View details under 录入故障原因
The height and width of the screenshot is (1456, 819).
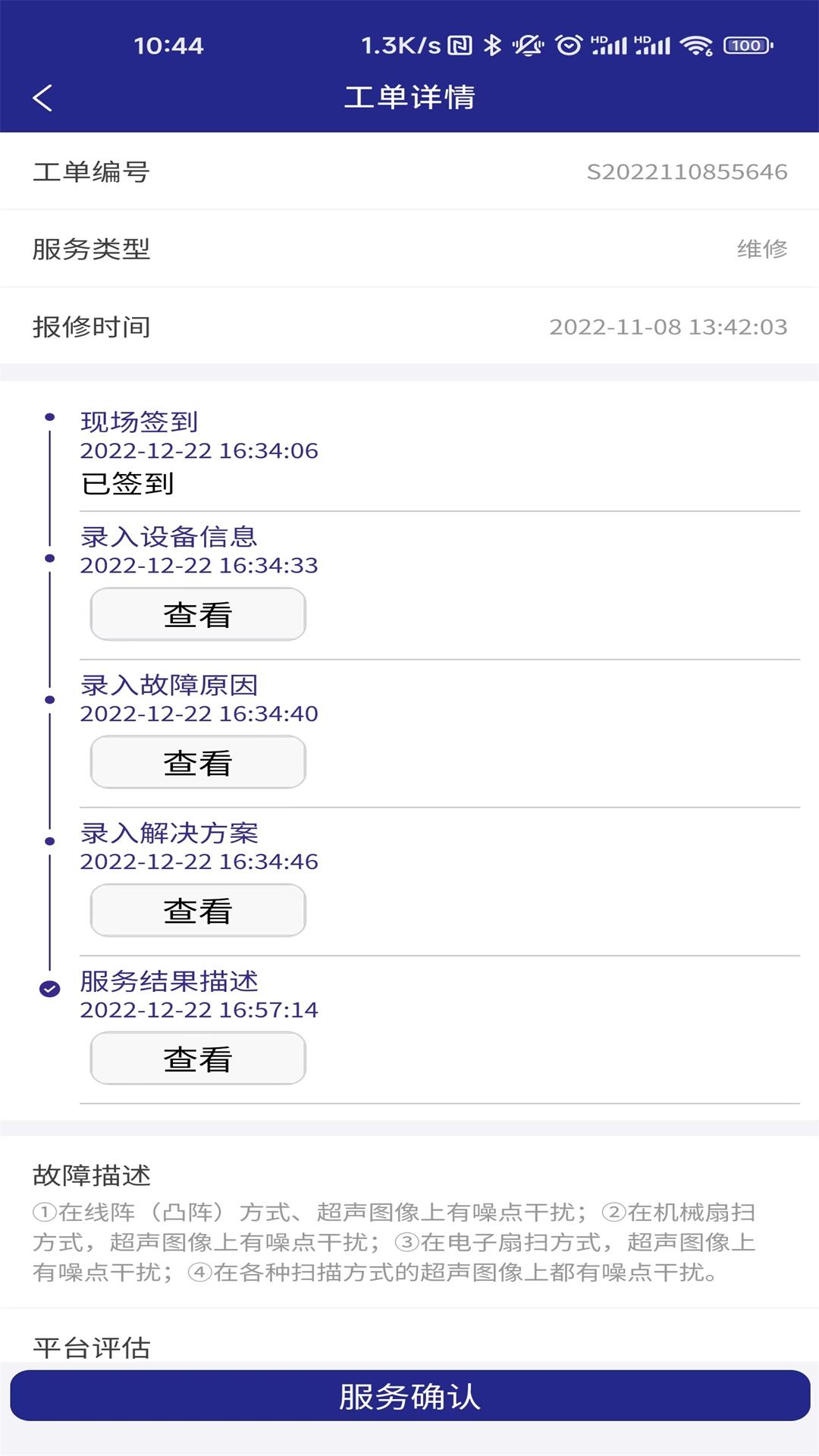198,763
